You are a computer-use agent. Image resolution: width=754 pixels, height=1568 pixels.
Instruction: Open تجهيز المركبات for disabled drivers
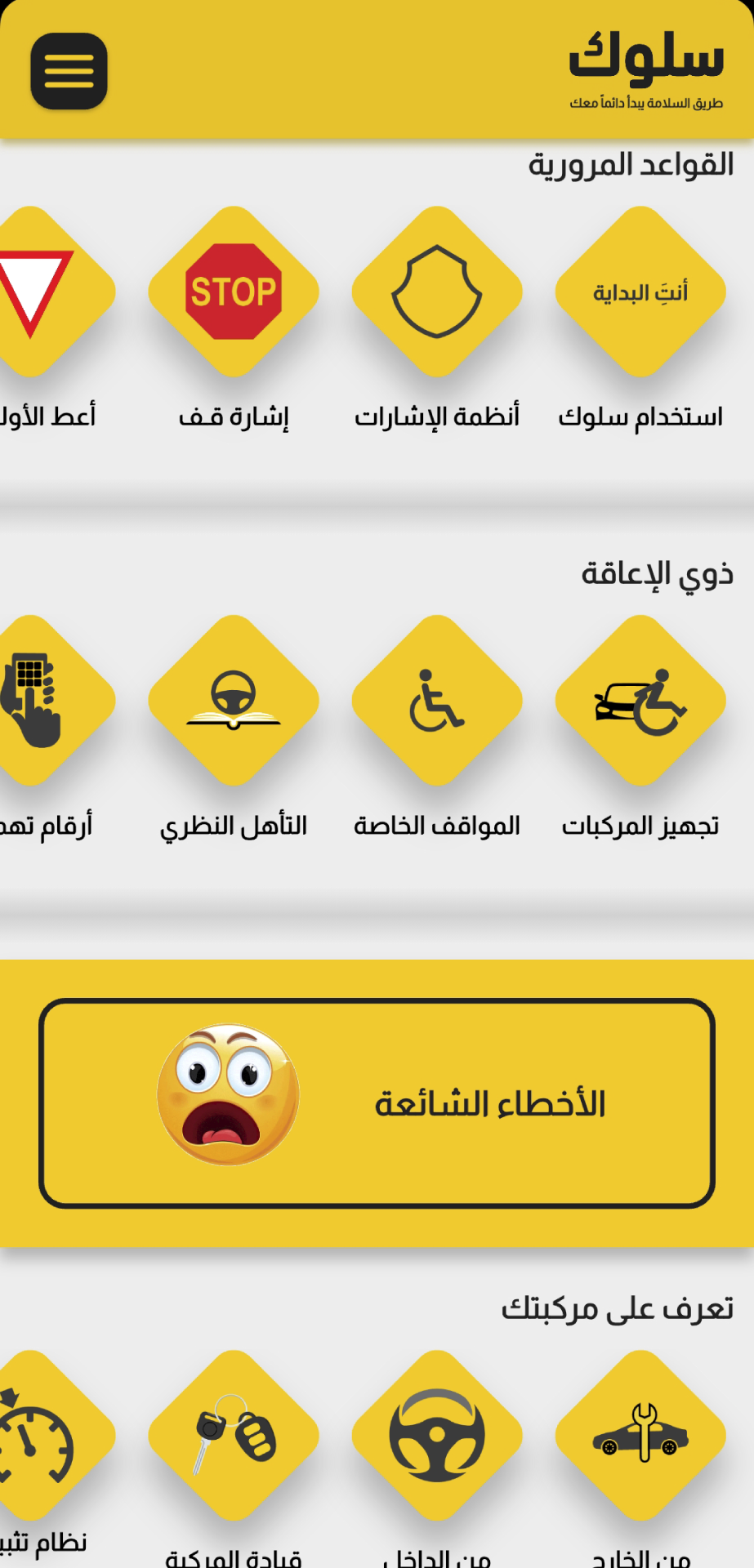[640, 701]
